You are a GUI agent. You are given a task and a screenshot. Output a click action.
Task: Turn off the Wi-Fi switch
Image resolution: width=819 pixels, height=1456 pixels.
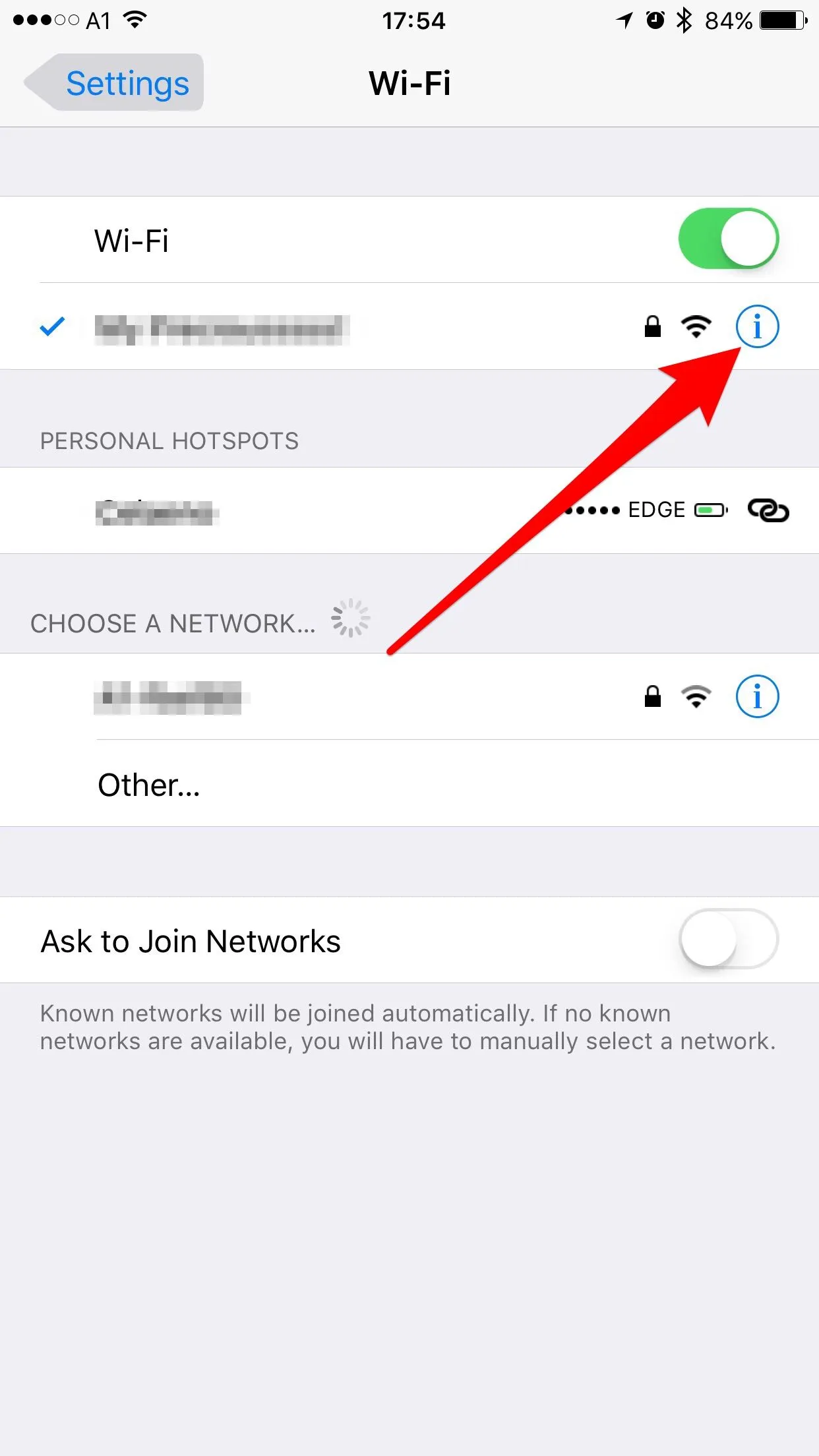tap(728, 239)
